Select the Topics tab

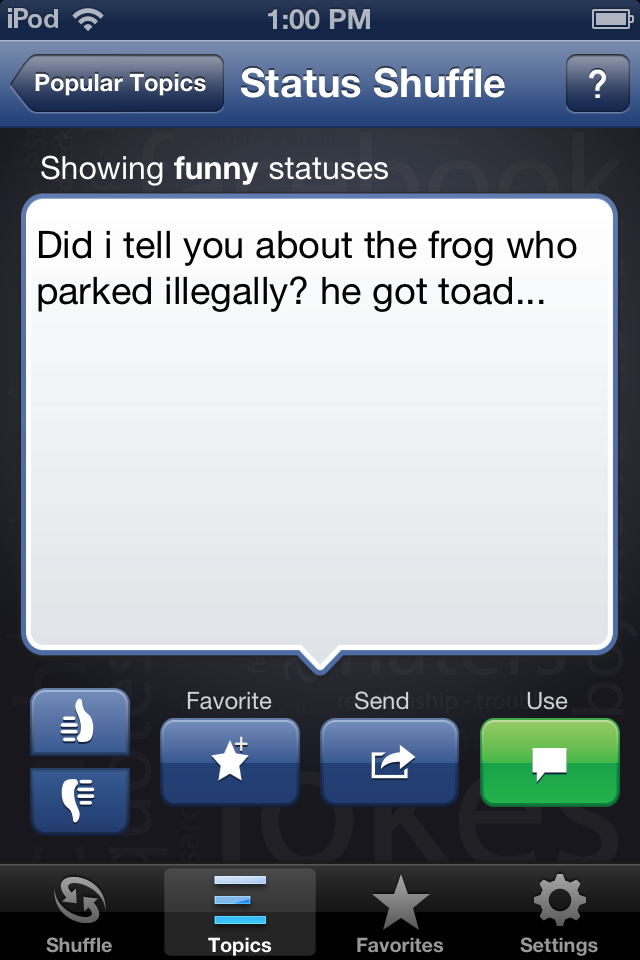(240, 912)
